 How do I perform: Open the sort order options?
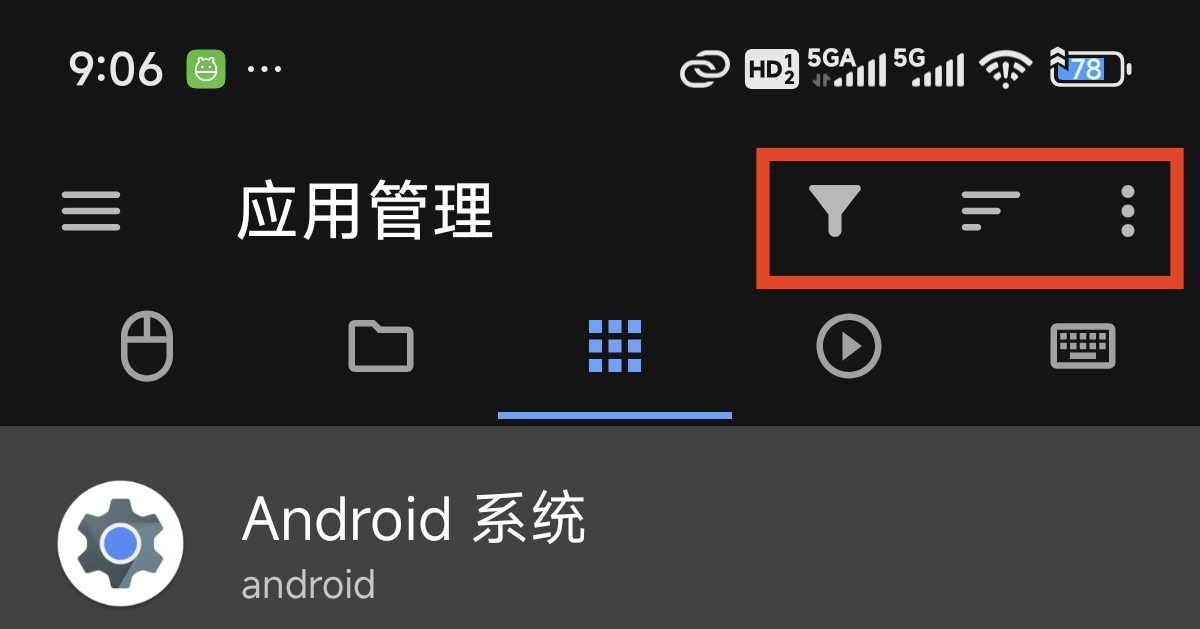click(x=990, y=211)
